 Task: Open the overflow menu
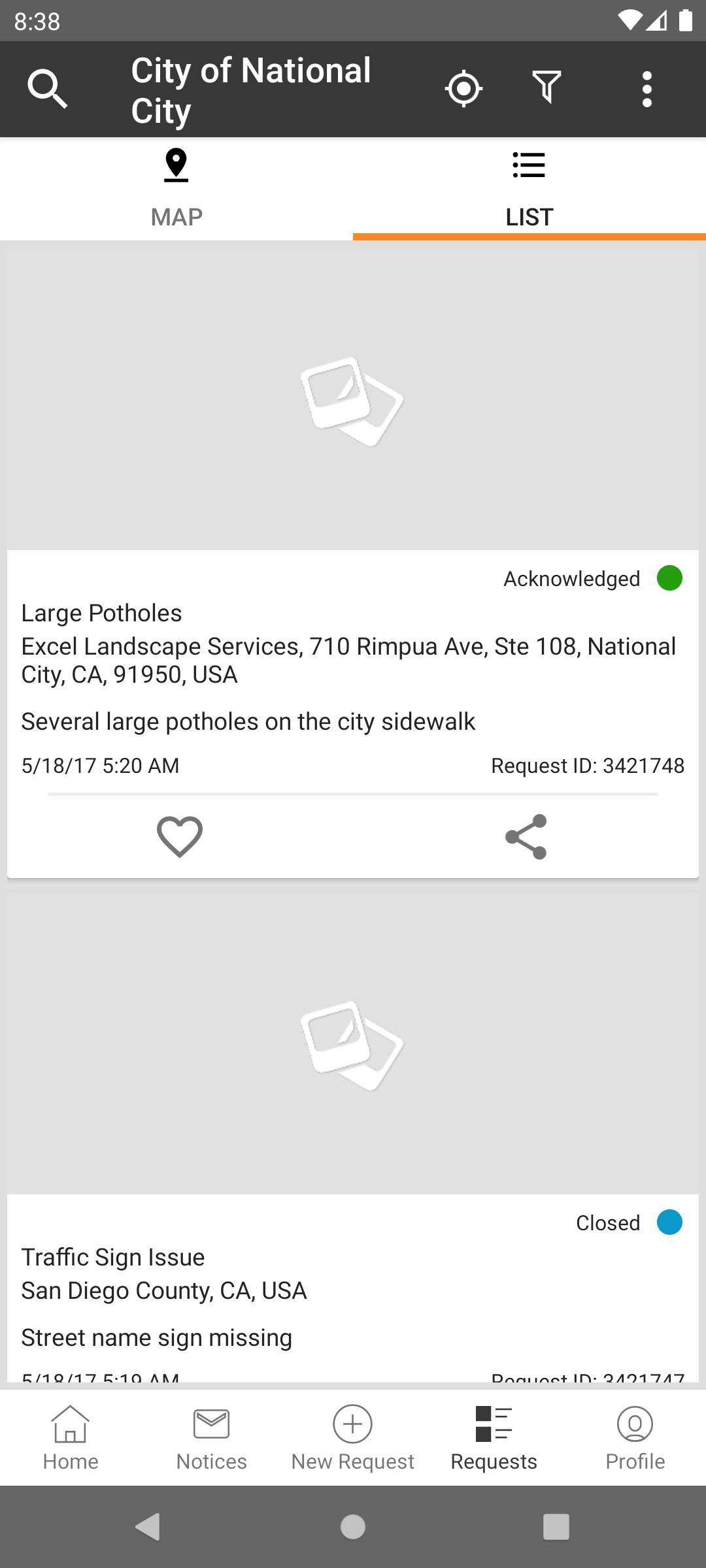coord(647,89)
